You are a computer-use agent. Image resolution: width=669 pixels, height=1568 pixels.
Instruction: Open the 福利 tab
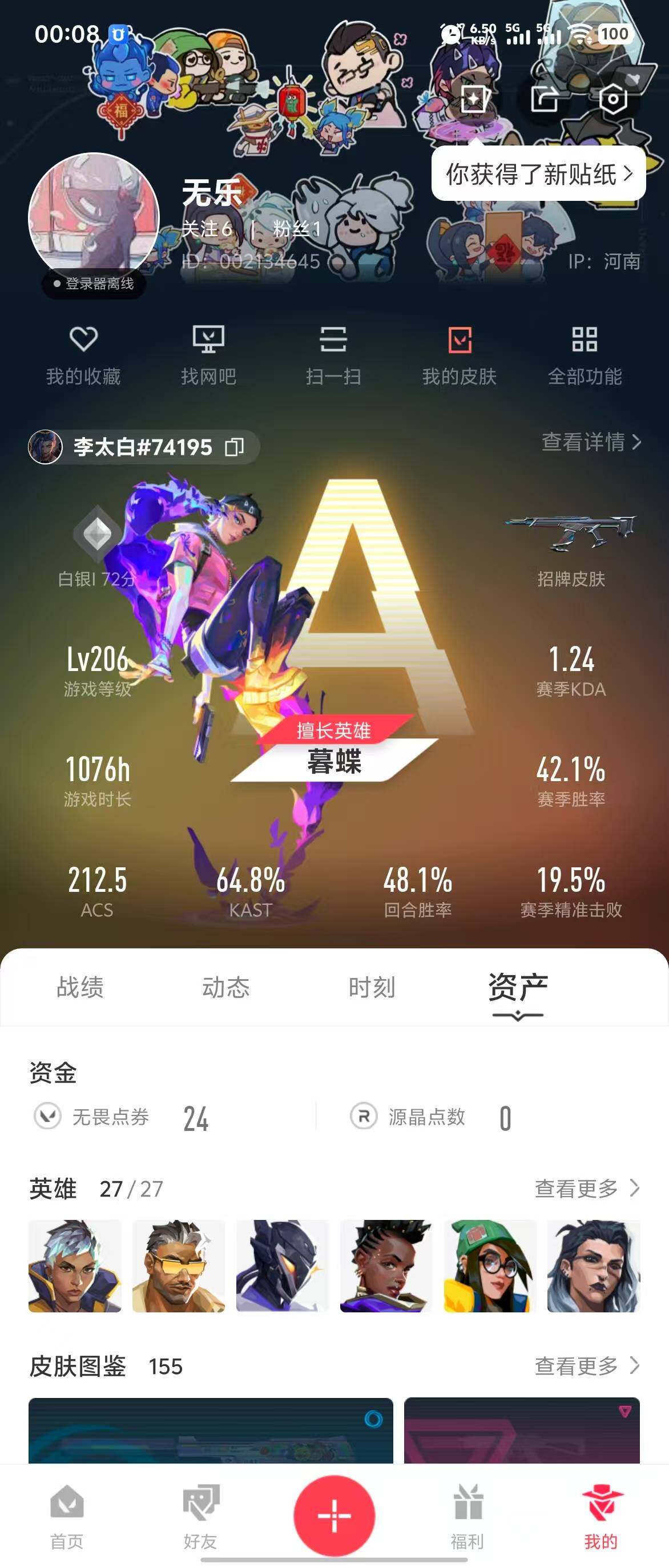tap(468, 1516)
